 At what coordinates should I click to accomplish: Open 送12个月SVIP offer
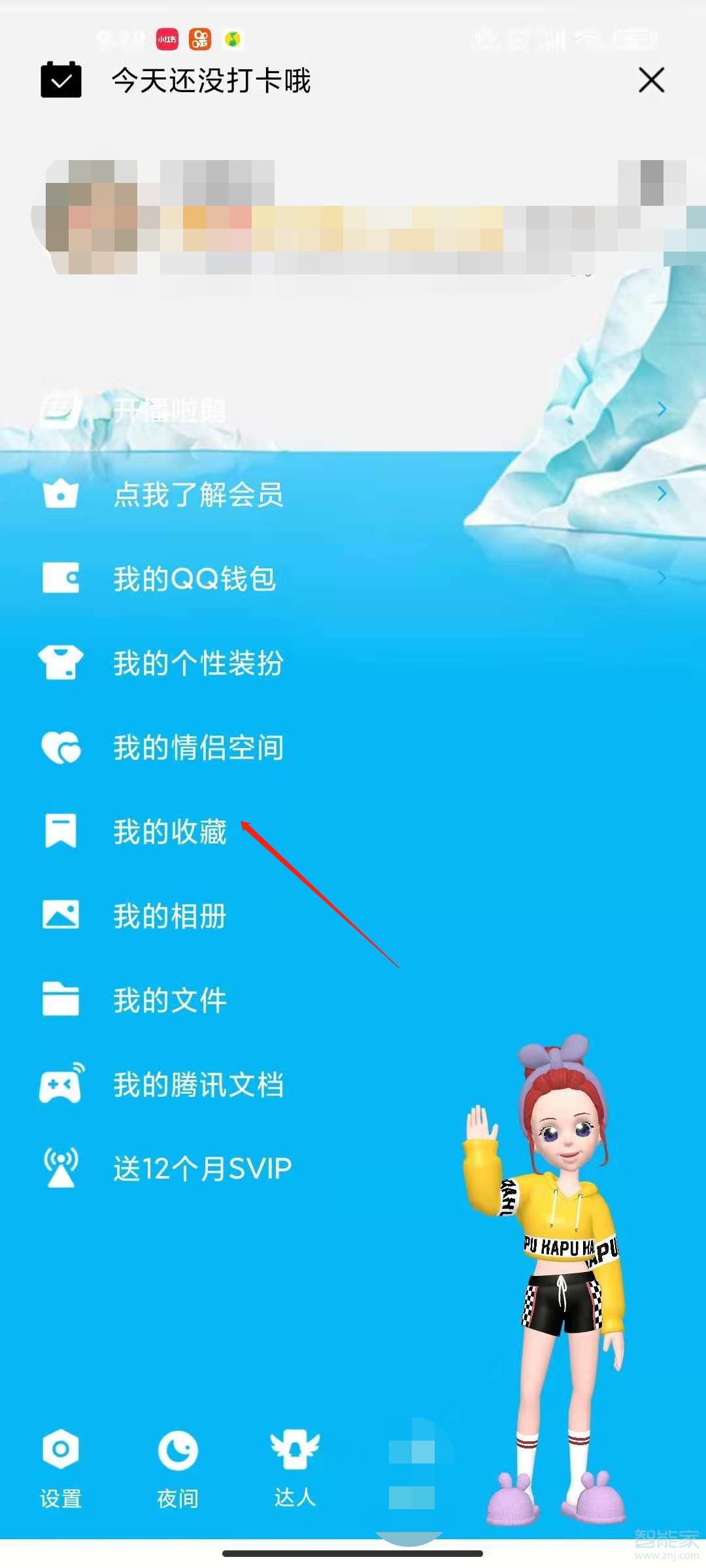202,1169
